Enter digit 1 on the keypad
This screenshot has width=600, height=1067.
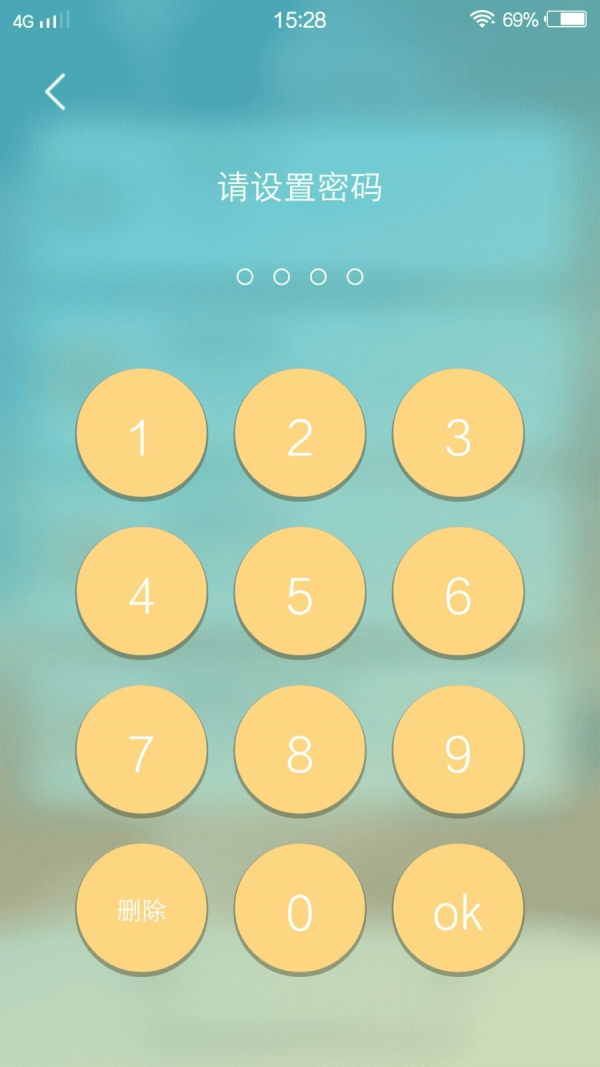click(141, 434)
